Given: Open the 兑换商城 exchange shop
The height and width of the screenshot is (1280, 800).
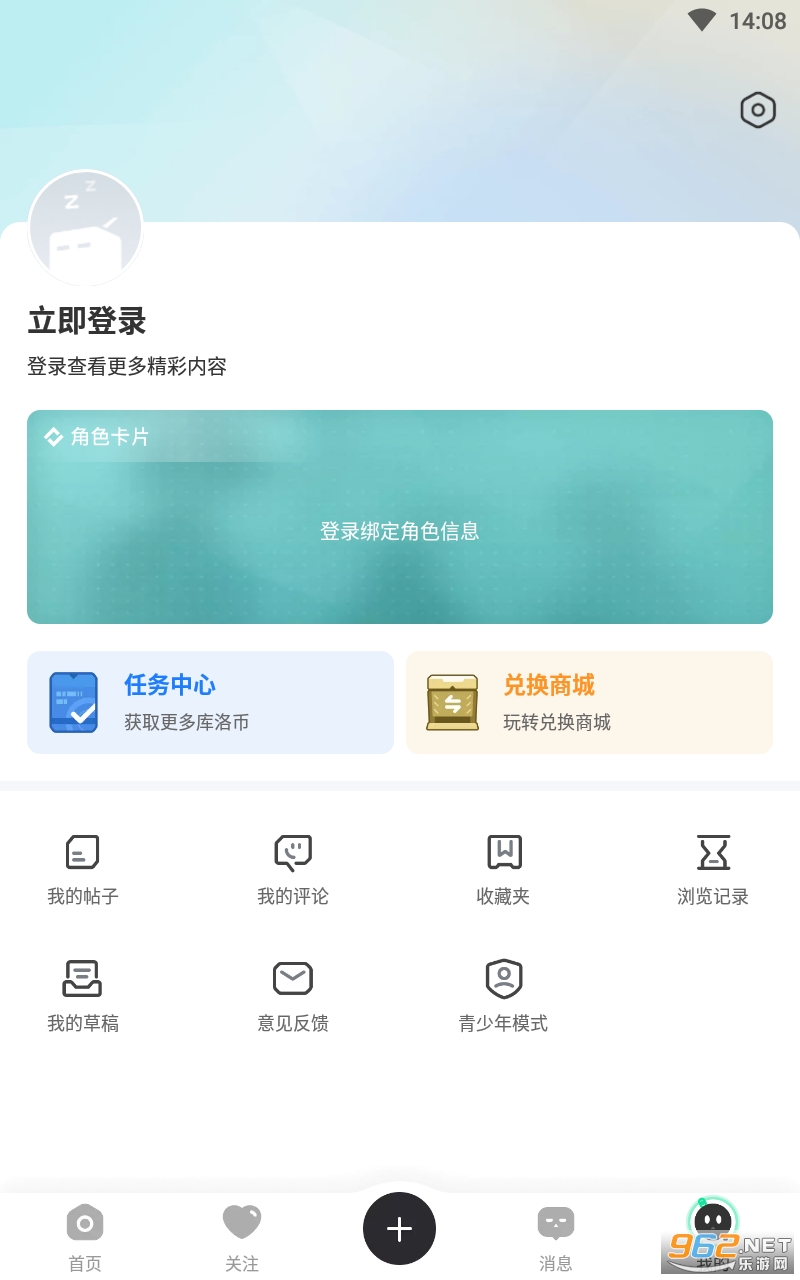Looking at the screenshot, I should click(589, 702).
